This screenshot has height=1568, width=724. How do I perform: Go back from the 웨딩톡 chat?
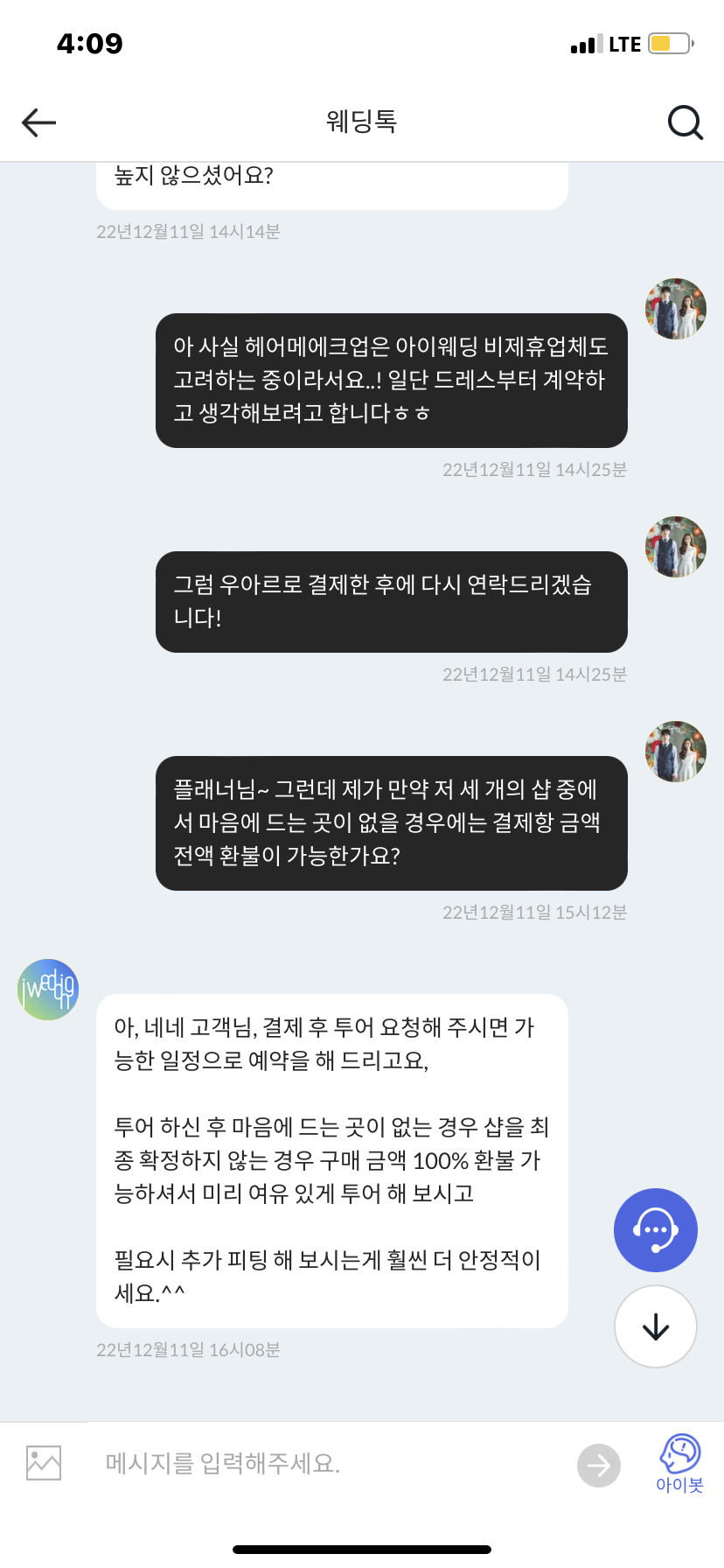(38, 122)
